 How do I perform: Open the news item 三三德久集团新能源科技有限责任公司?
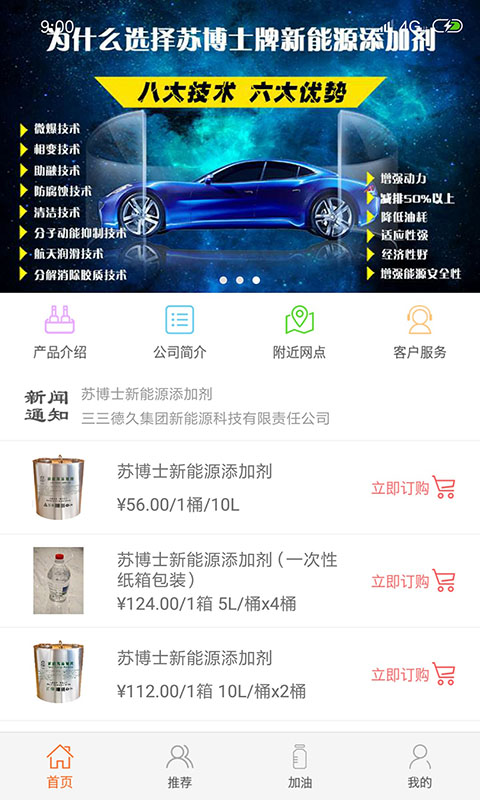[x=206, y=418]
